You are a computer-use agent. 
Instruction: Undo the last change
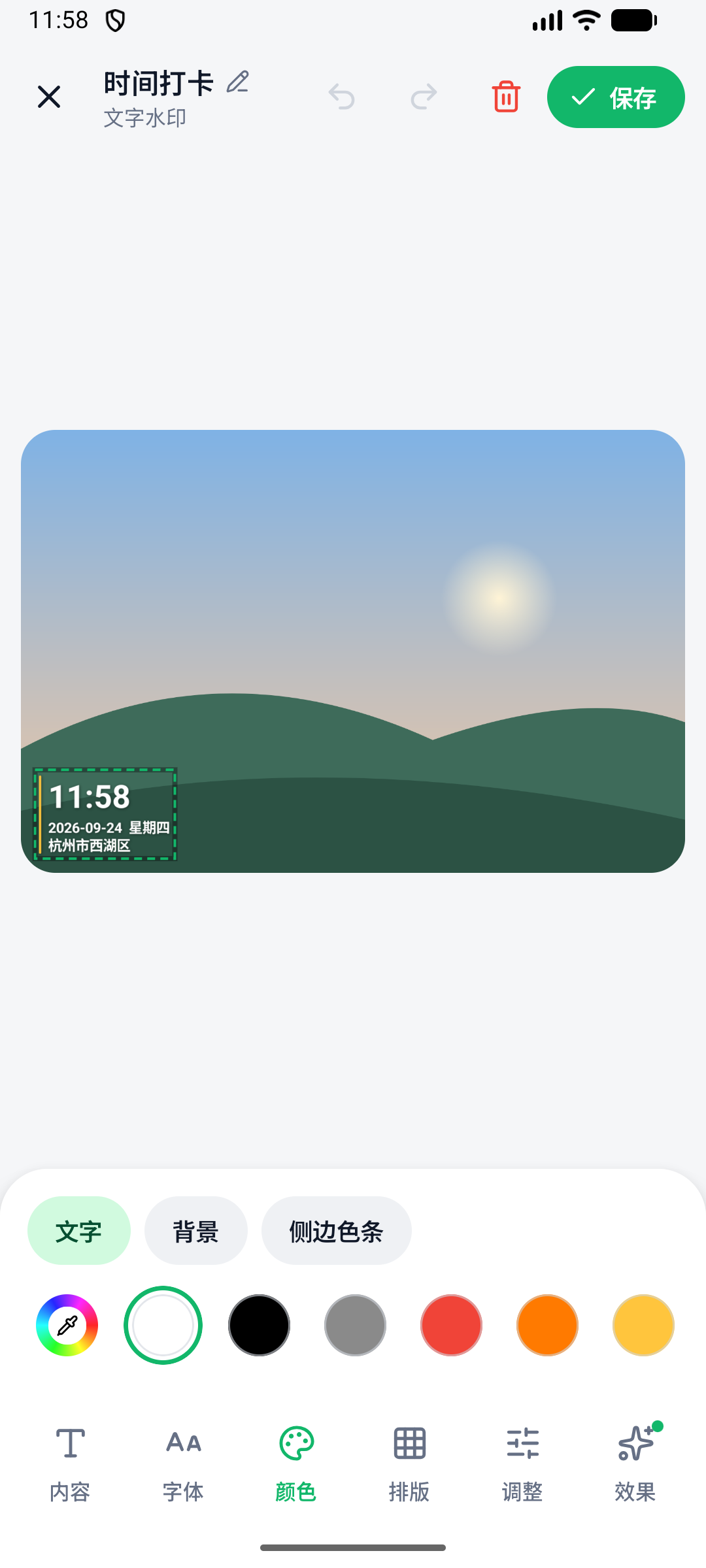tap(341, 97)
